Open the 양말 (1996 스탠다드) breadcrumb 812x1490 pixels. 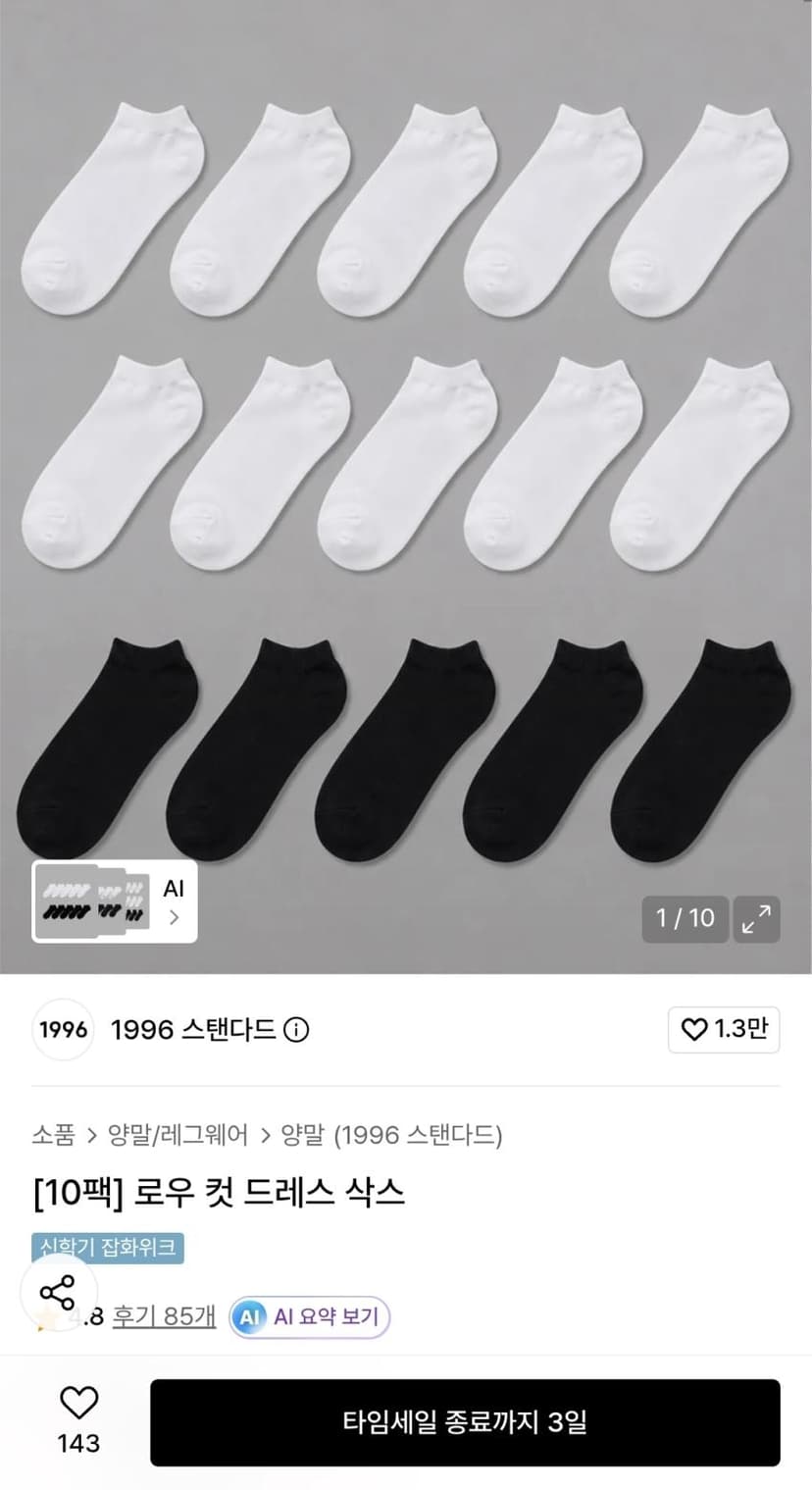click(391, 1135)
